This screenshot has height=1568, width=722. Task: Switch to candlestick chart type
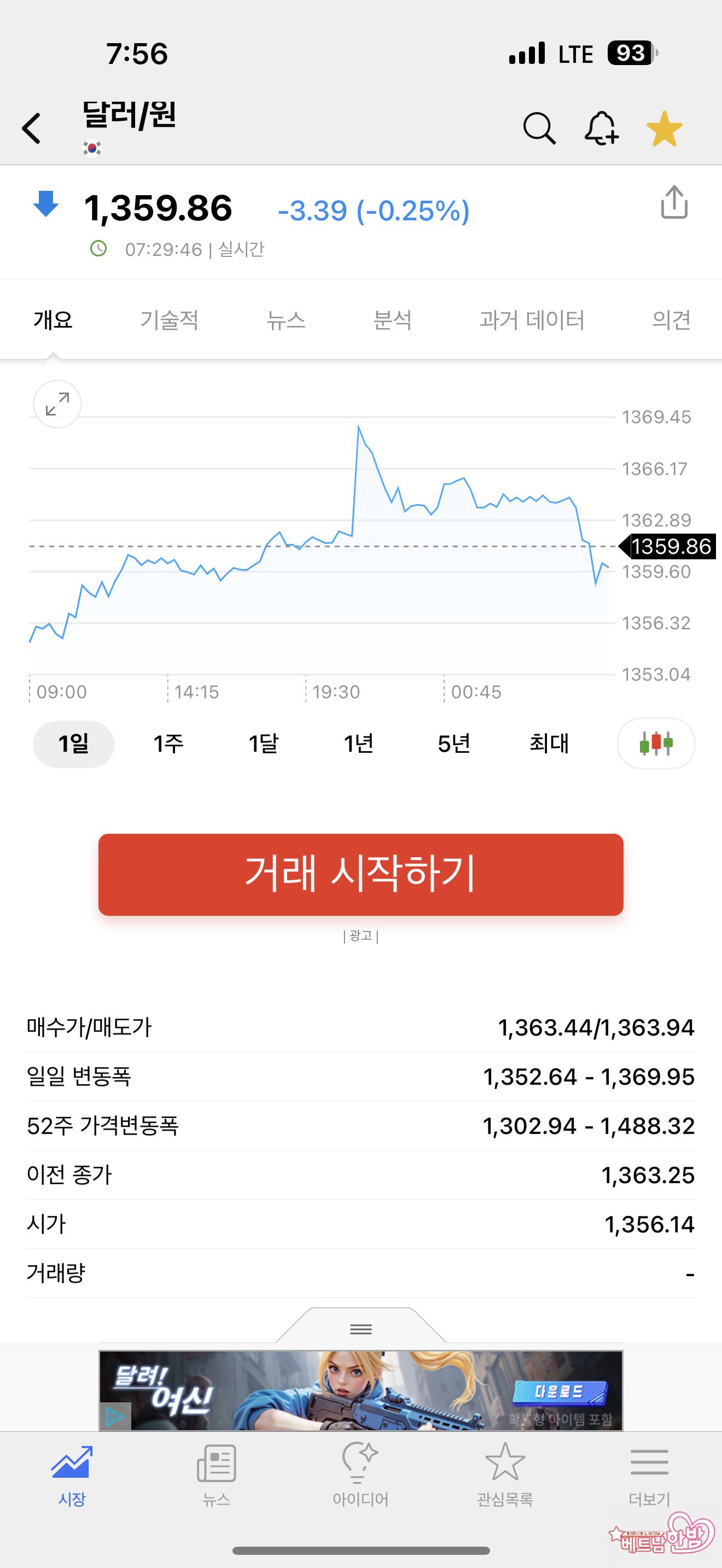(x=656, y=744)
